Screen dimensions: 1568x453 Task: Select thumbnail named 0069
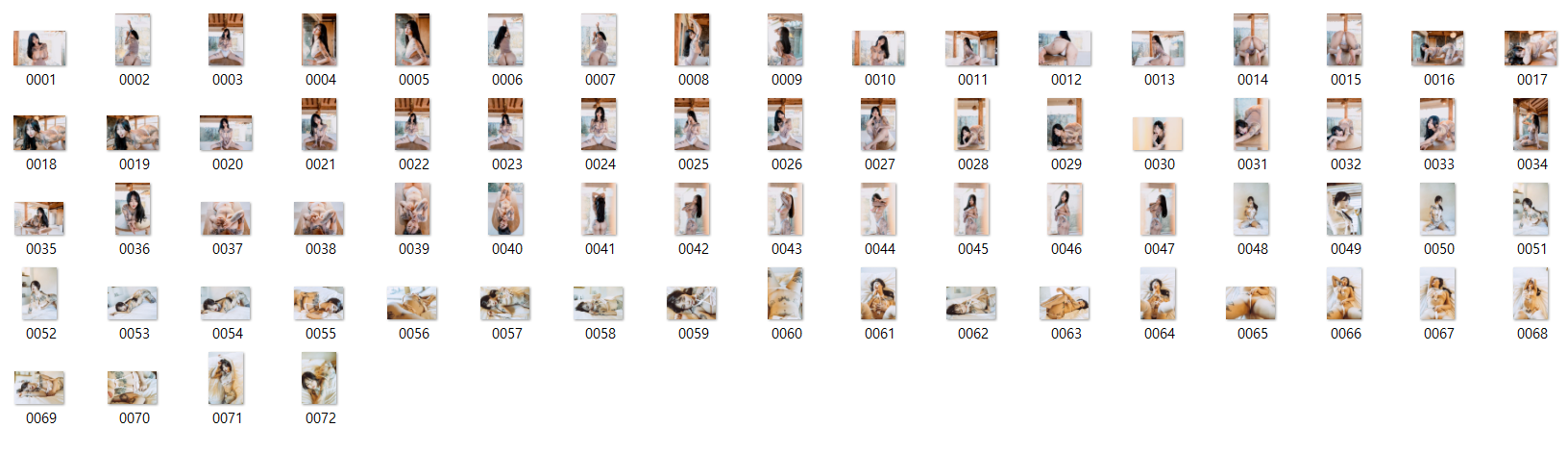coord(40,388)
